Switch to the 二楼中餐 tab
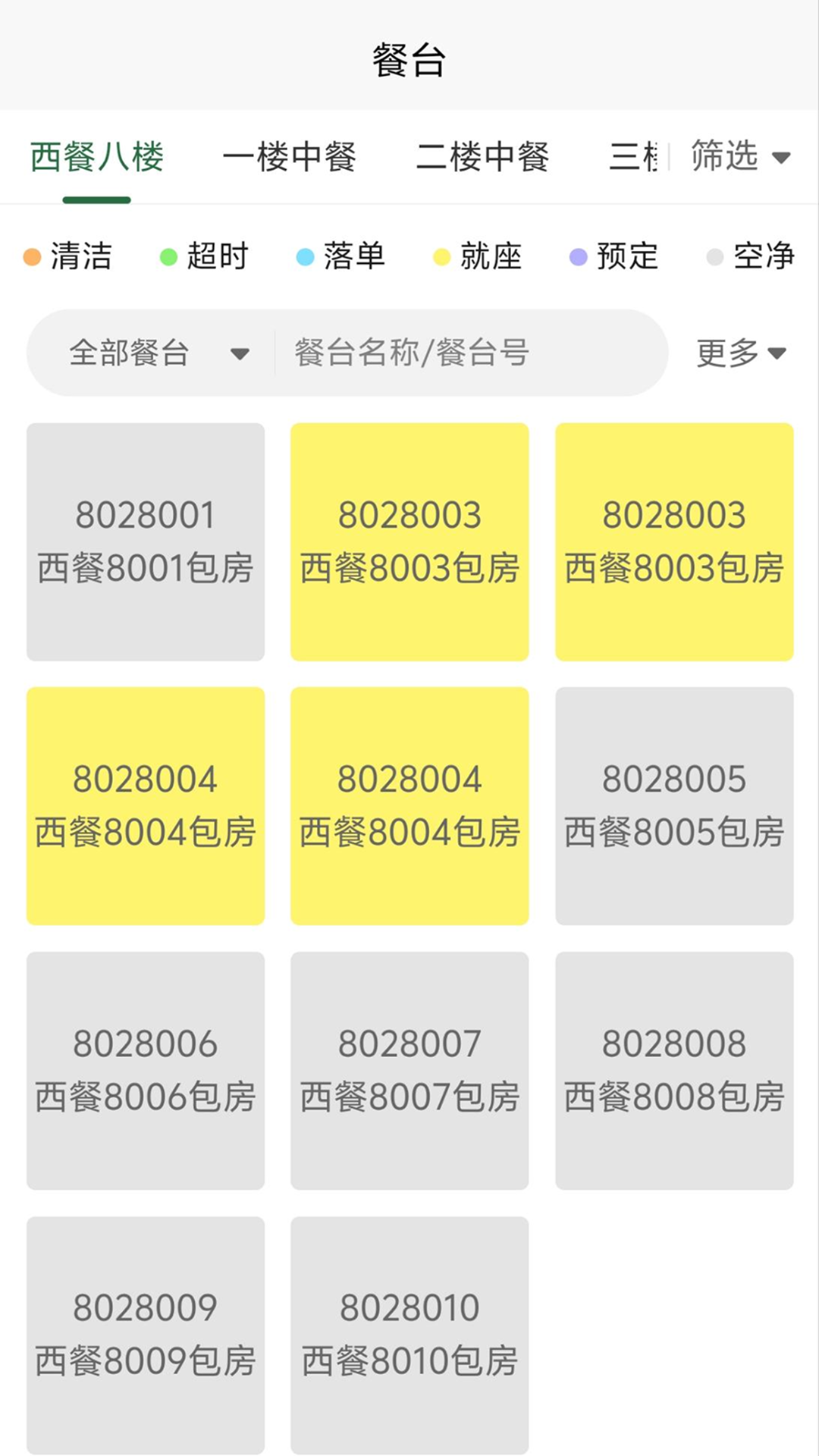The image size is (819, 1456). tap(485, 157)
